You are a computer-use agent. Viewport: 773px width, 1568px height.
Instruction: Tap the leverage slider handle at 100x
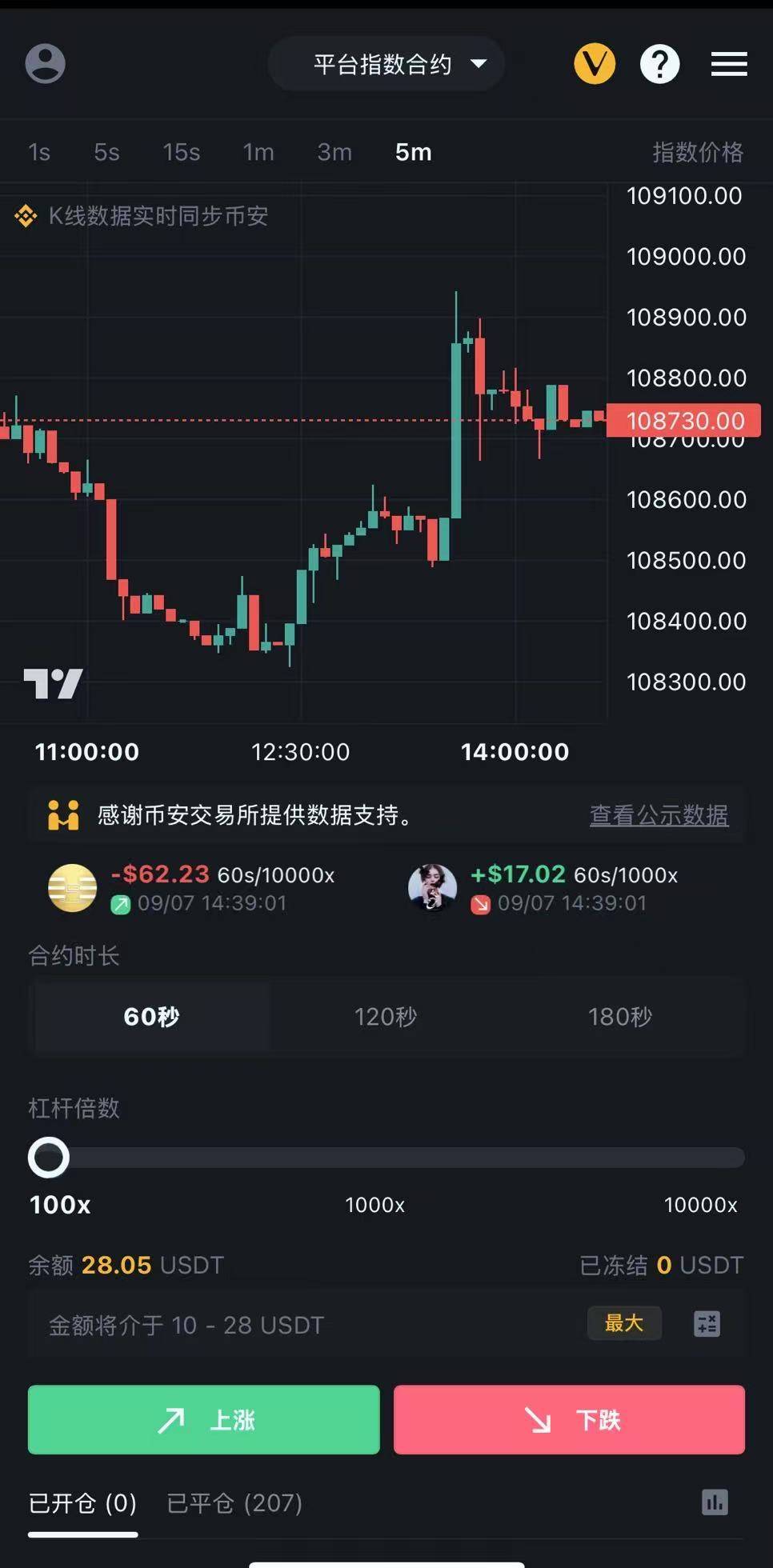pos(49,1158)
